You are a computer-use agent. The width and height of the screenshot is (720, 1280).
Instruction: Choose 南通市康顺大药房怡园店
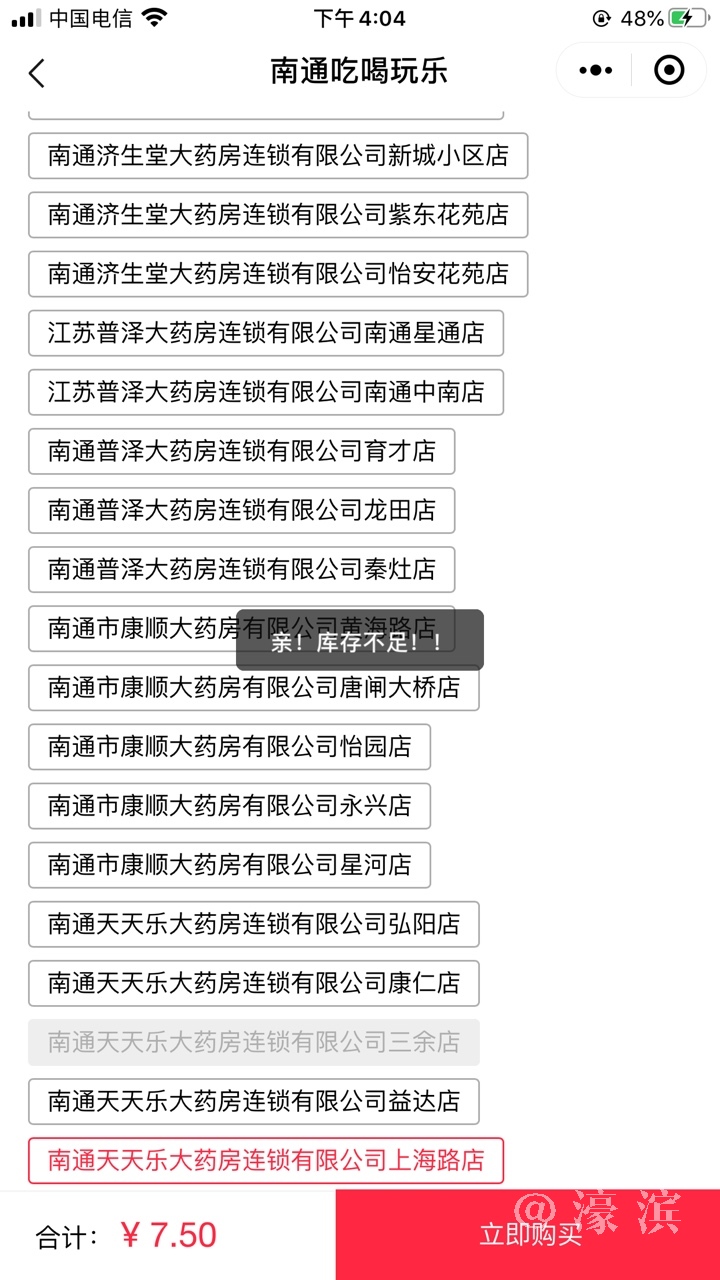point(229,747)
